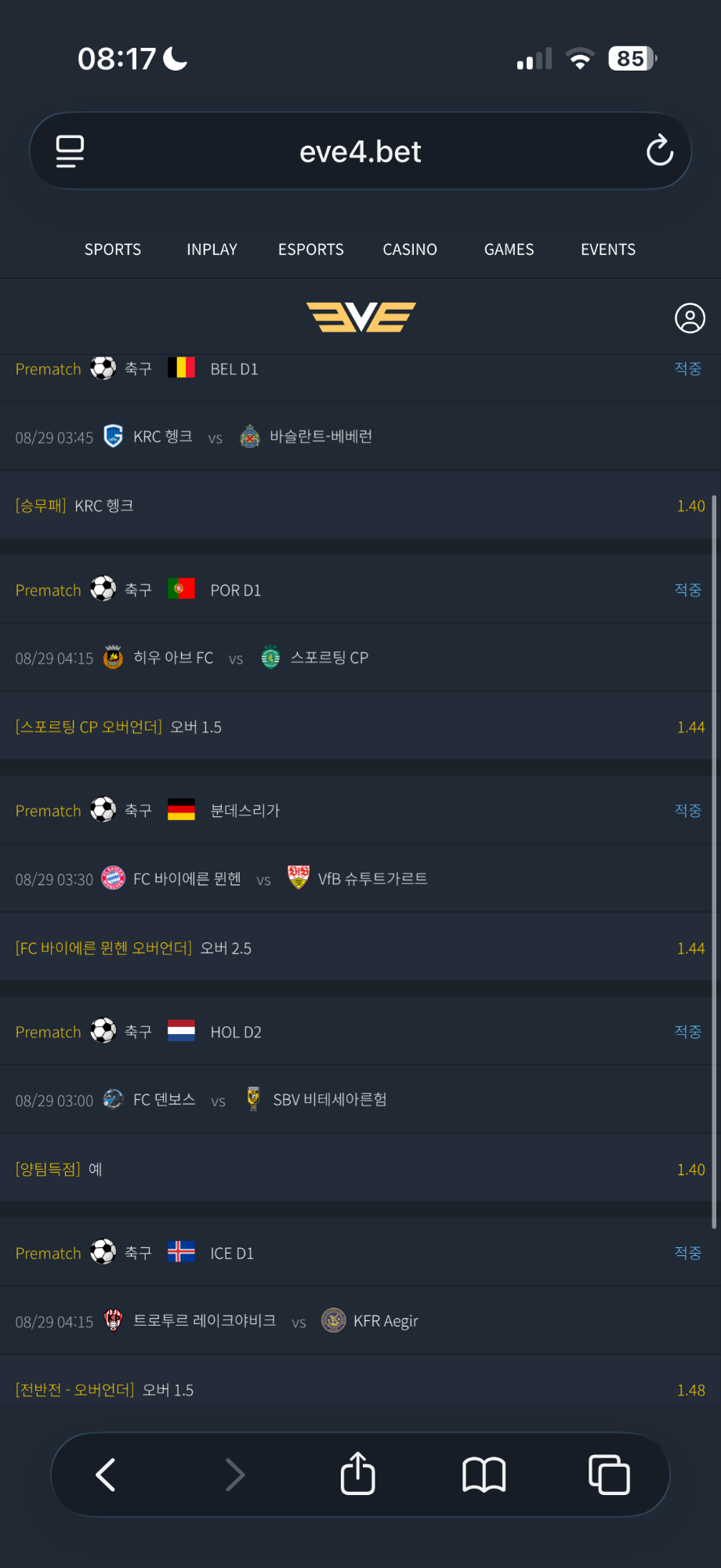Viewport: 721px width, 1568px height.
Task: Open the CASINO tab
Action: click(410, 249)
